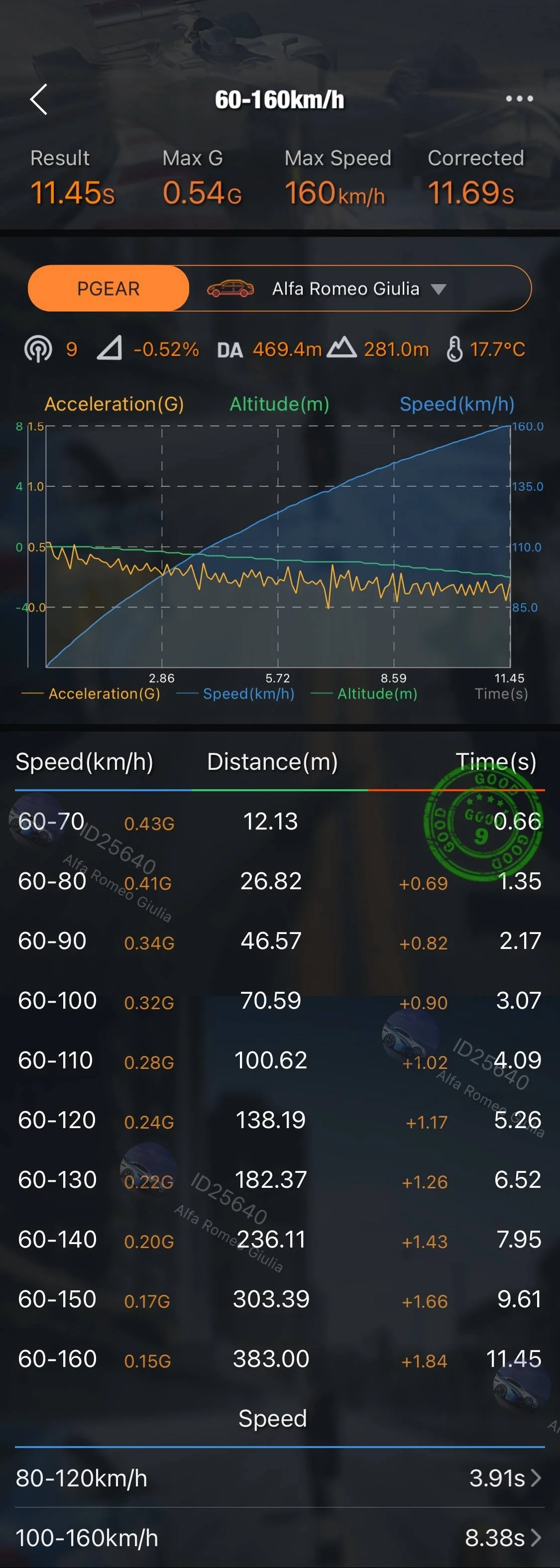Expand the Alfa Romeo Giulia car dropdown
Image resolution: width=560 pixels, height=1568 pixels.
tap(359, 289)
